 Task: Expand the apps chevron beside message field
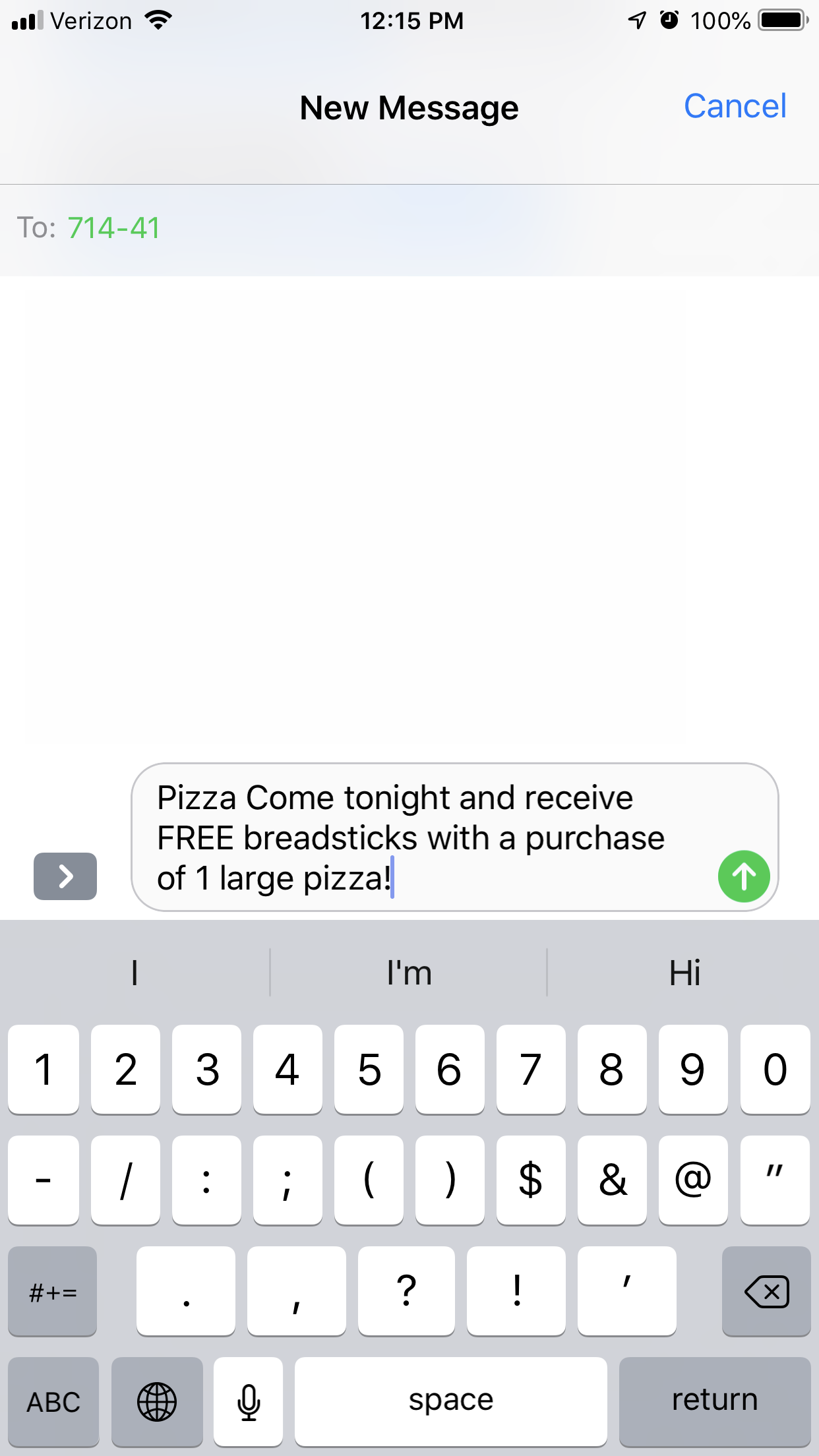[x=65, y=876]
